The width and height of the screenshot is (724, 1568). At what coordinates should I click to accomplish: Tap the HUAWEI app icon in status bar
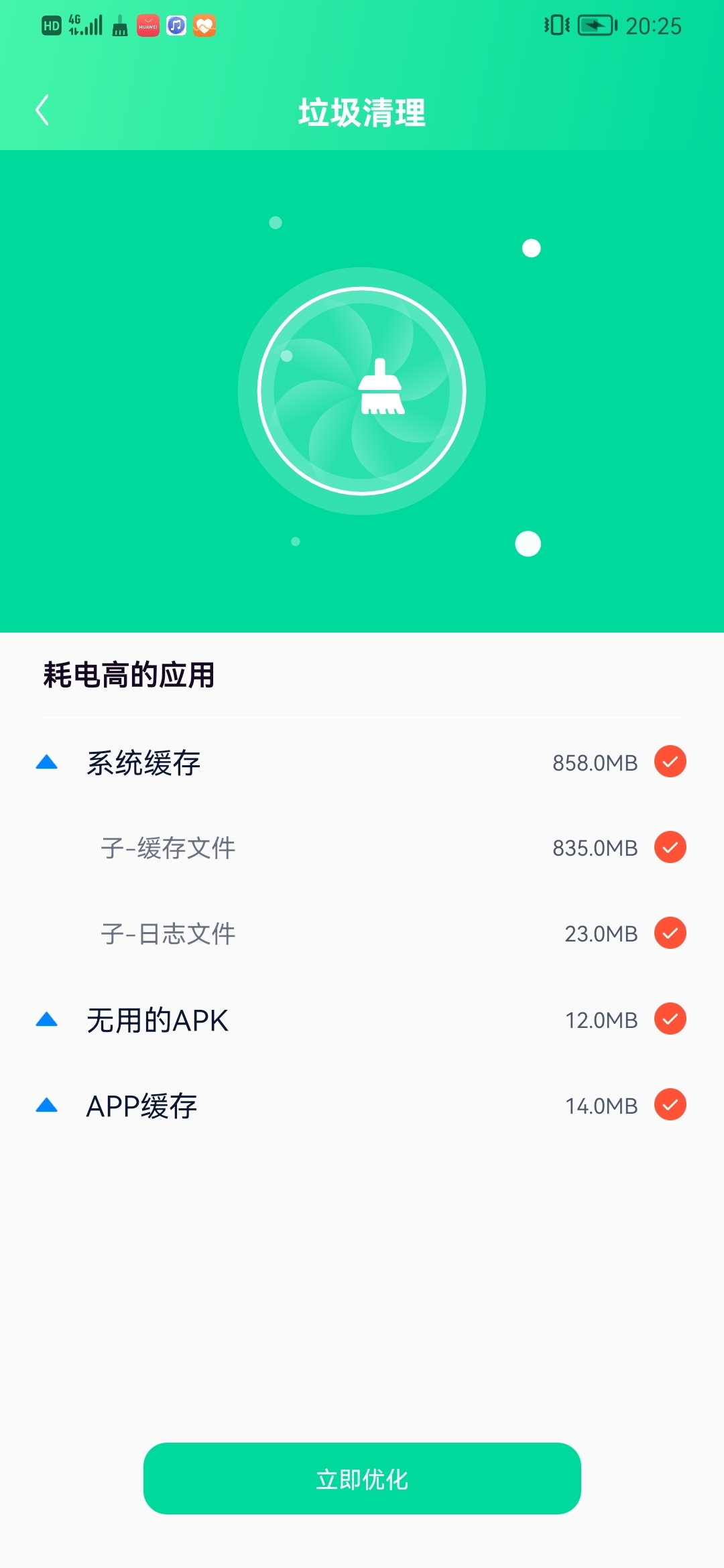(x=147, y=28)
